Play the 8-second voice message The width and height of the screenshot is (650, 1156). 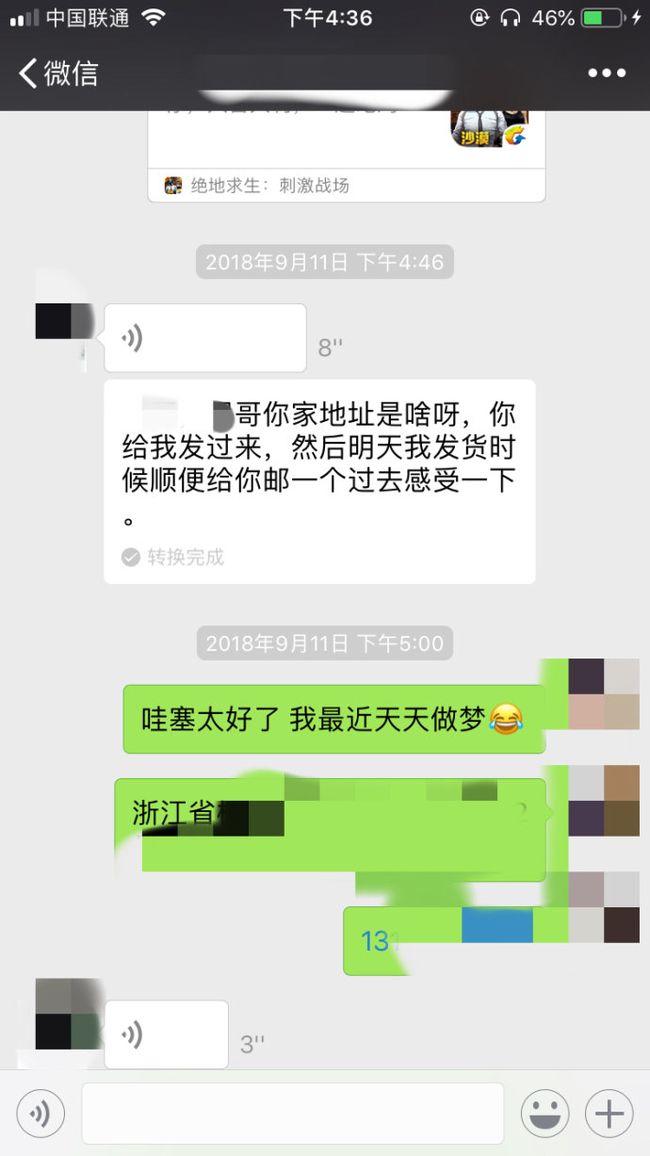205,338
